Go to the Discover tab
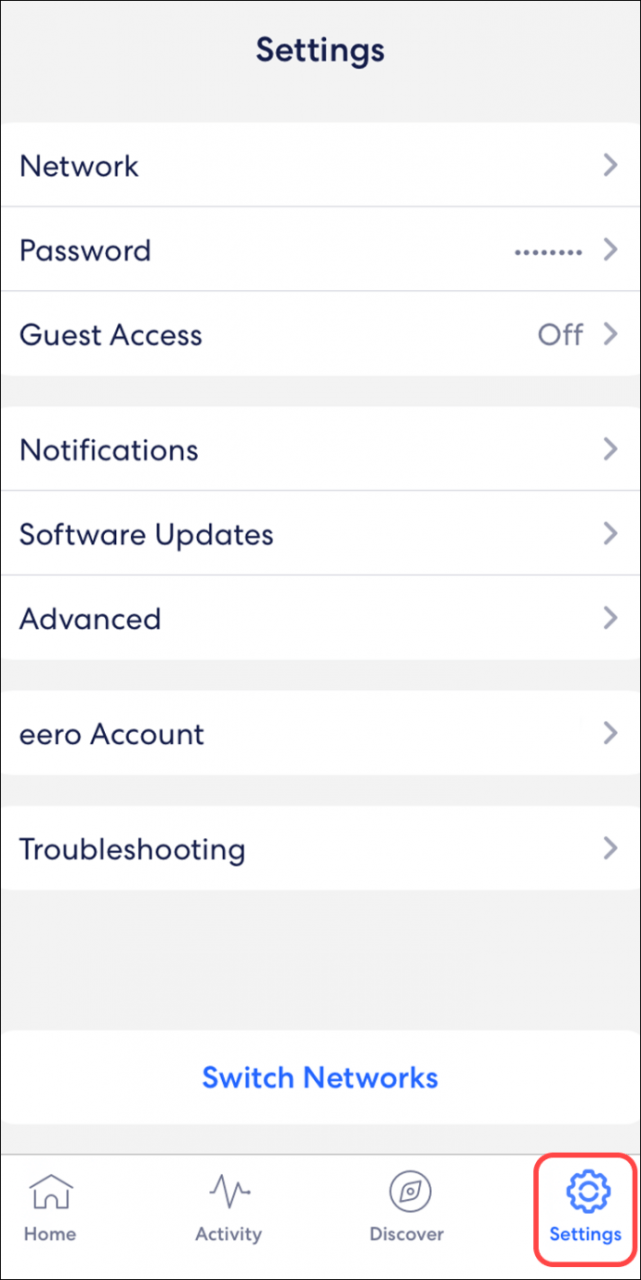 407,1208
